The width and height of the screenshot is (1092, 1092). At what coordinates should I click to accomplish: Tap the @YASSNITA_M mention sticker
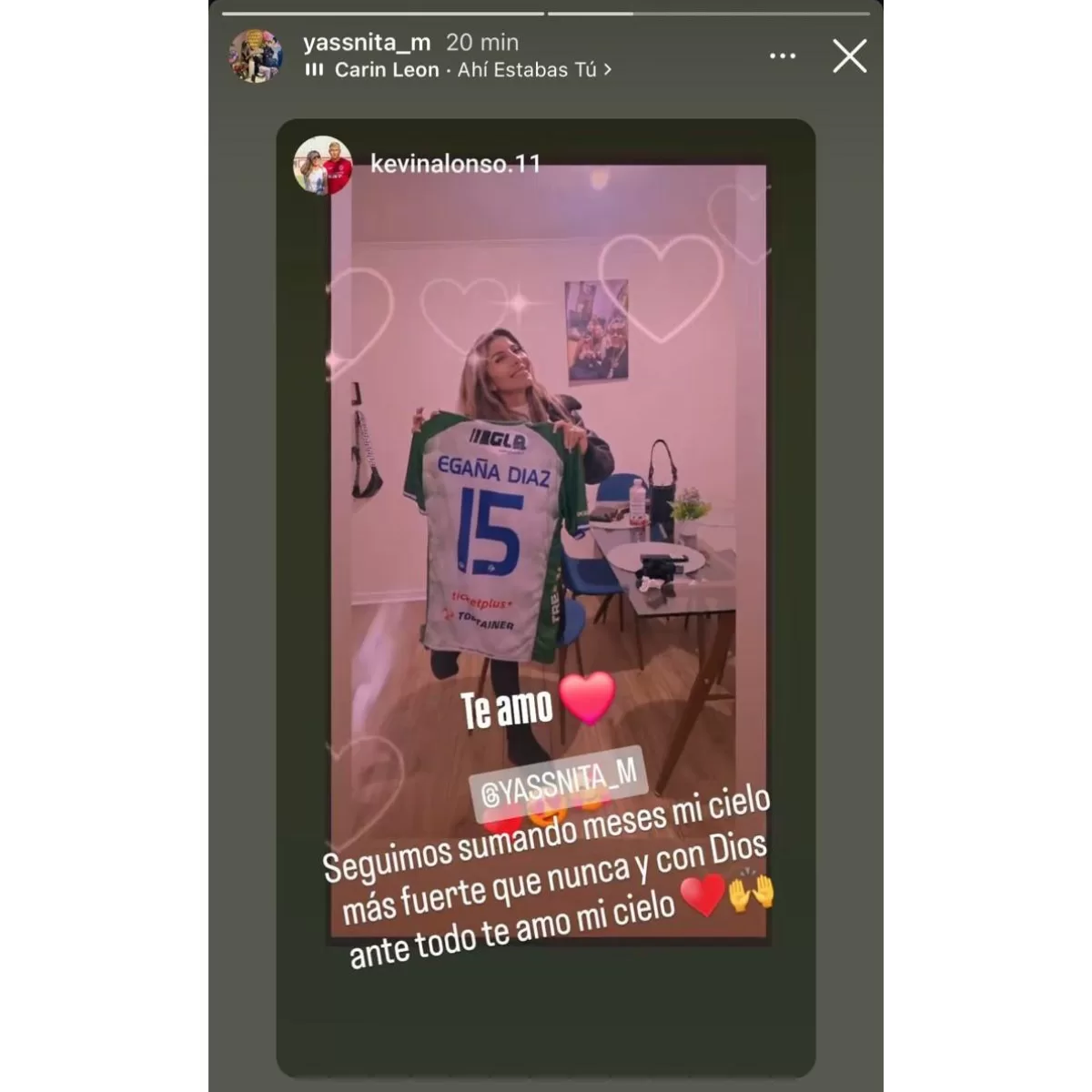(x=559, y=779)
